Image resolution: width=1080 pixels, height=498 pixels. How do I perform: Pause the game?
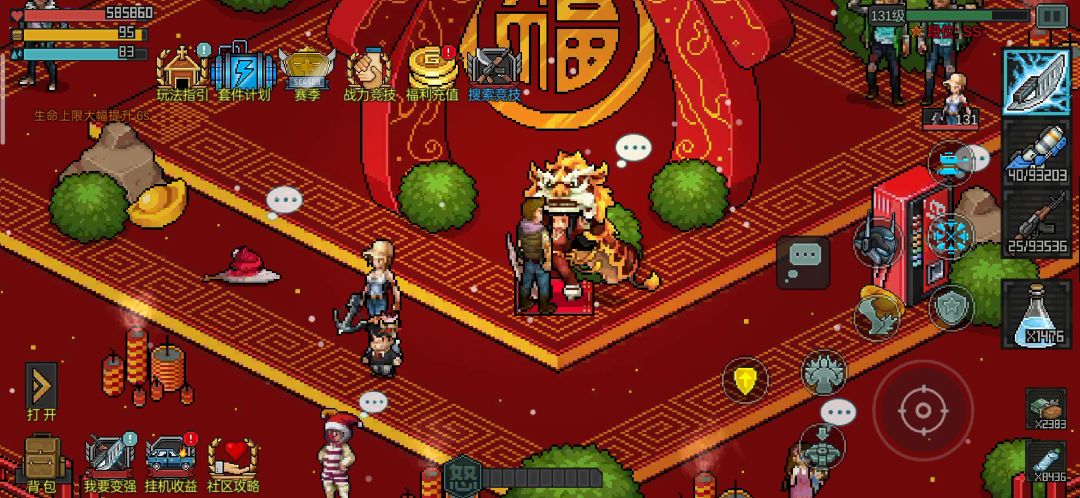point(1050,15)
